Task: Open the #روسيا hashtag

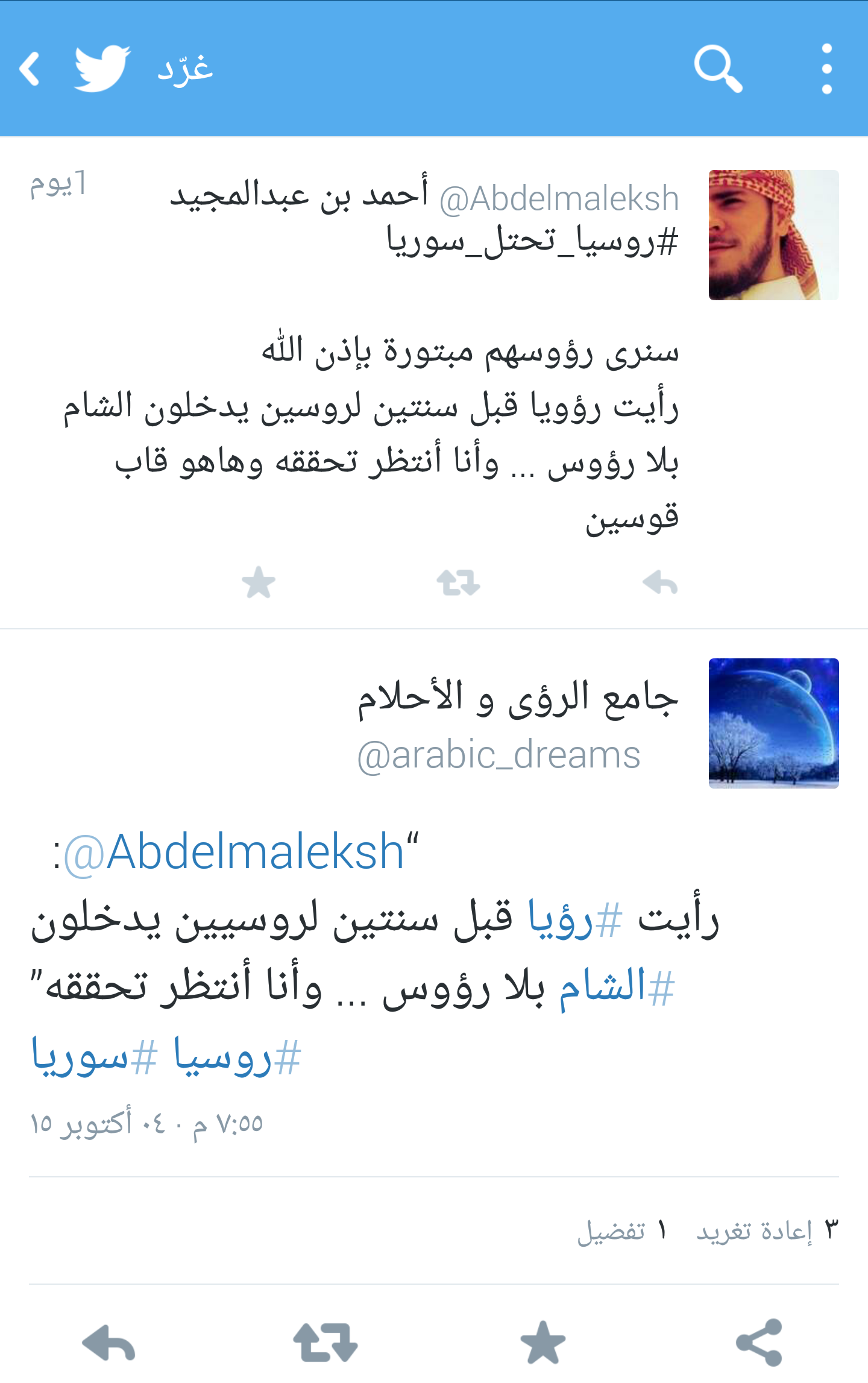Action: pyautogui.click(x=237, y=1057)
